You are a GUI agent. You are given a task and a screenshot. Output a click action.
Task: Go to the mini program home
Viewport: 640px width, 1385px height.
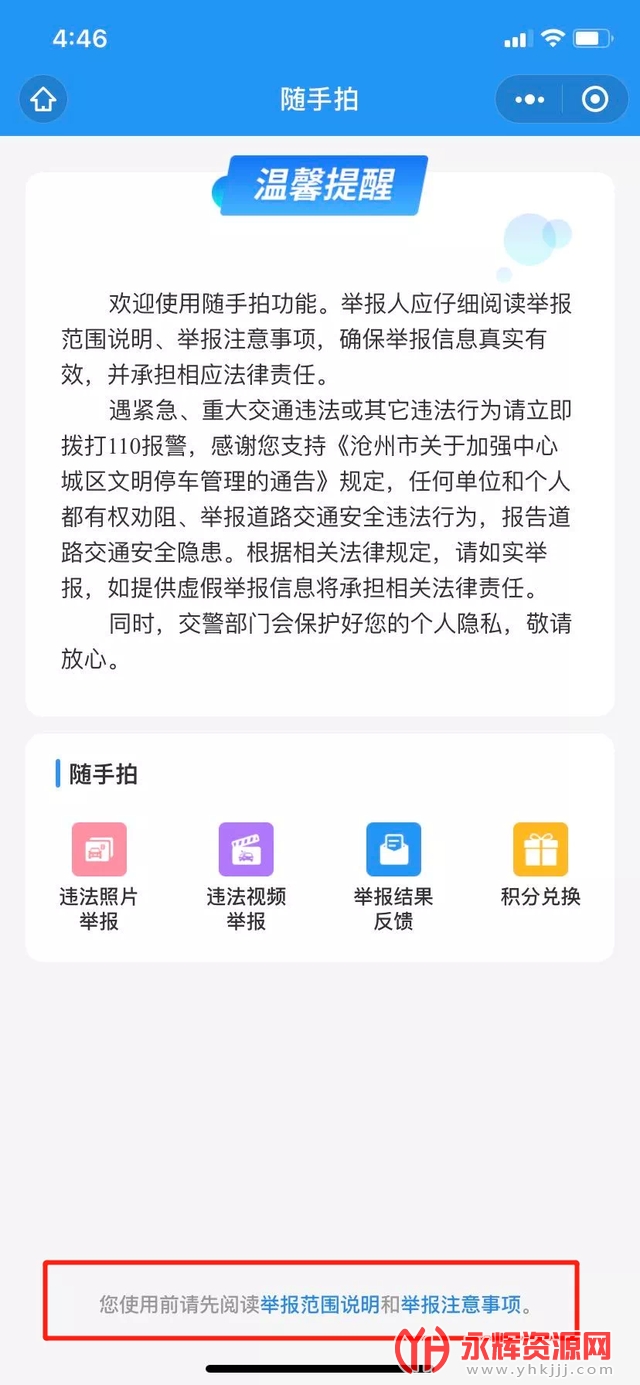coord(44,100)
